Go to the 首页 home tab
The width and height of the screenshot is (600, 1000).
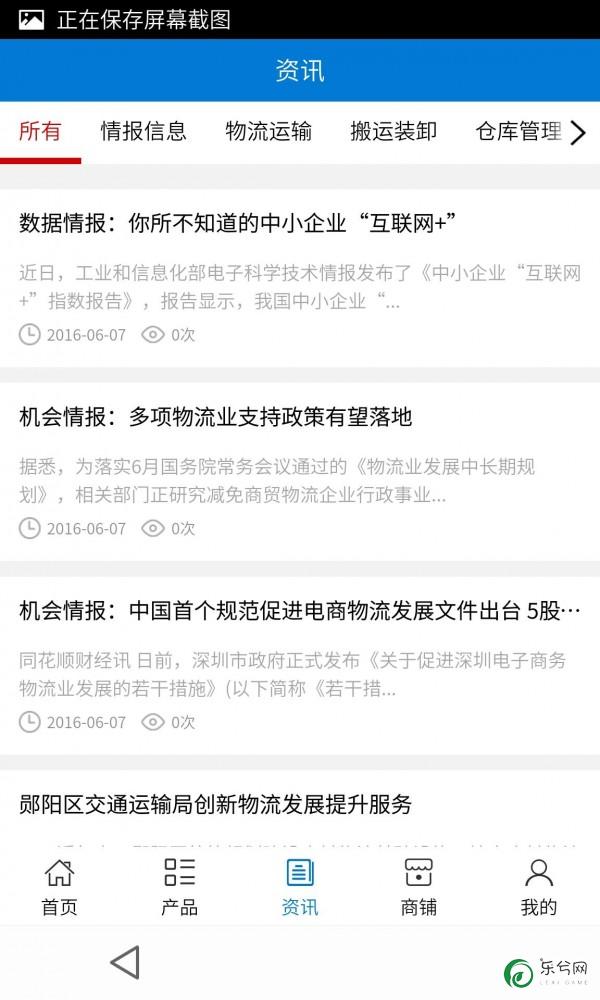click(59, 886)
